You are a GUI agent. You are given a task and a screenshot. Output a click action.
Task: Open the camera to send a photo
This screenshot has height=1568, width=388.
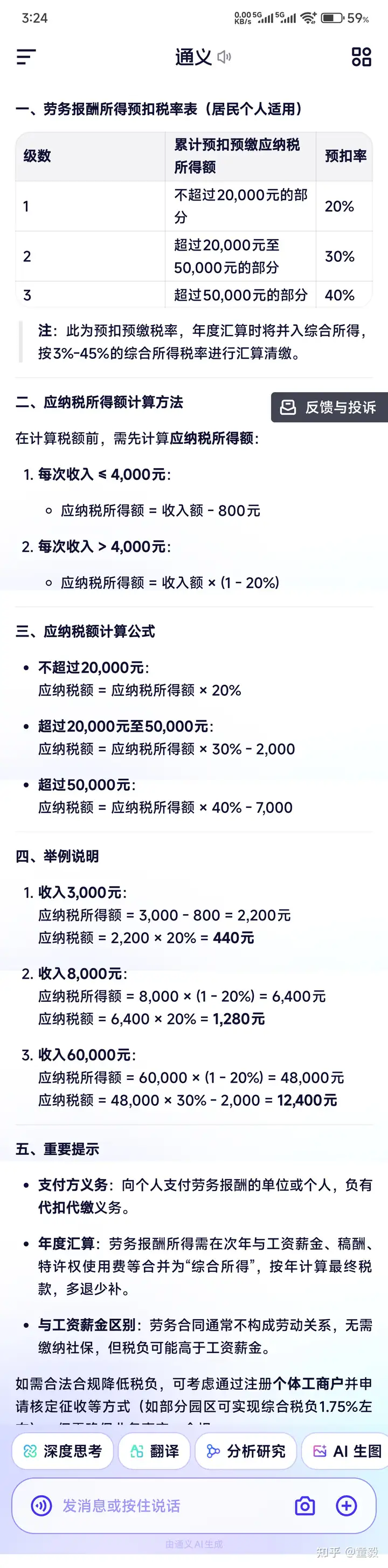(x=304, y=1506)
